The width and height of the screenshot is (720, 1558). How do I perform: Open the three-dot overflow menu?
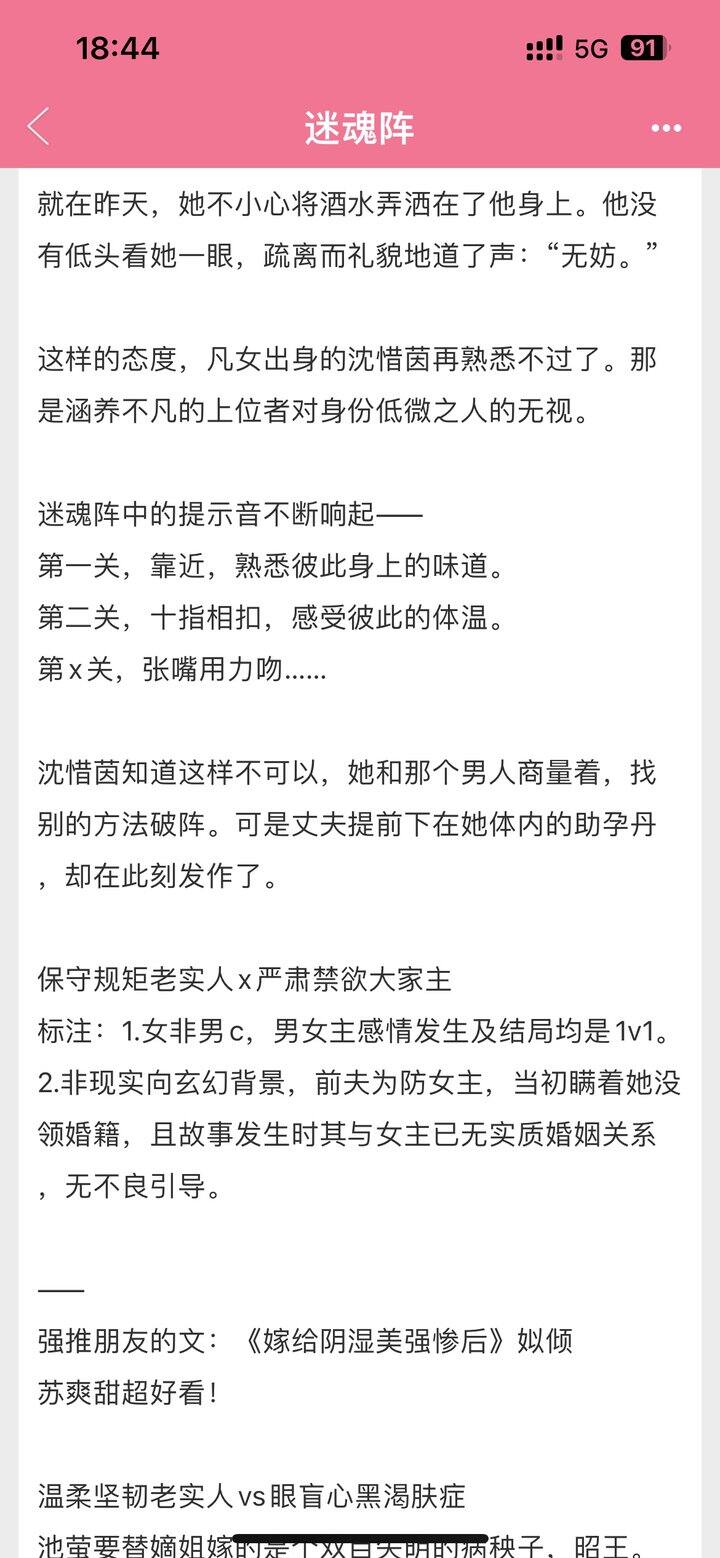[x=666, y=128]
